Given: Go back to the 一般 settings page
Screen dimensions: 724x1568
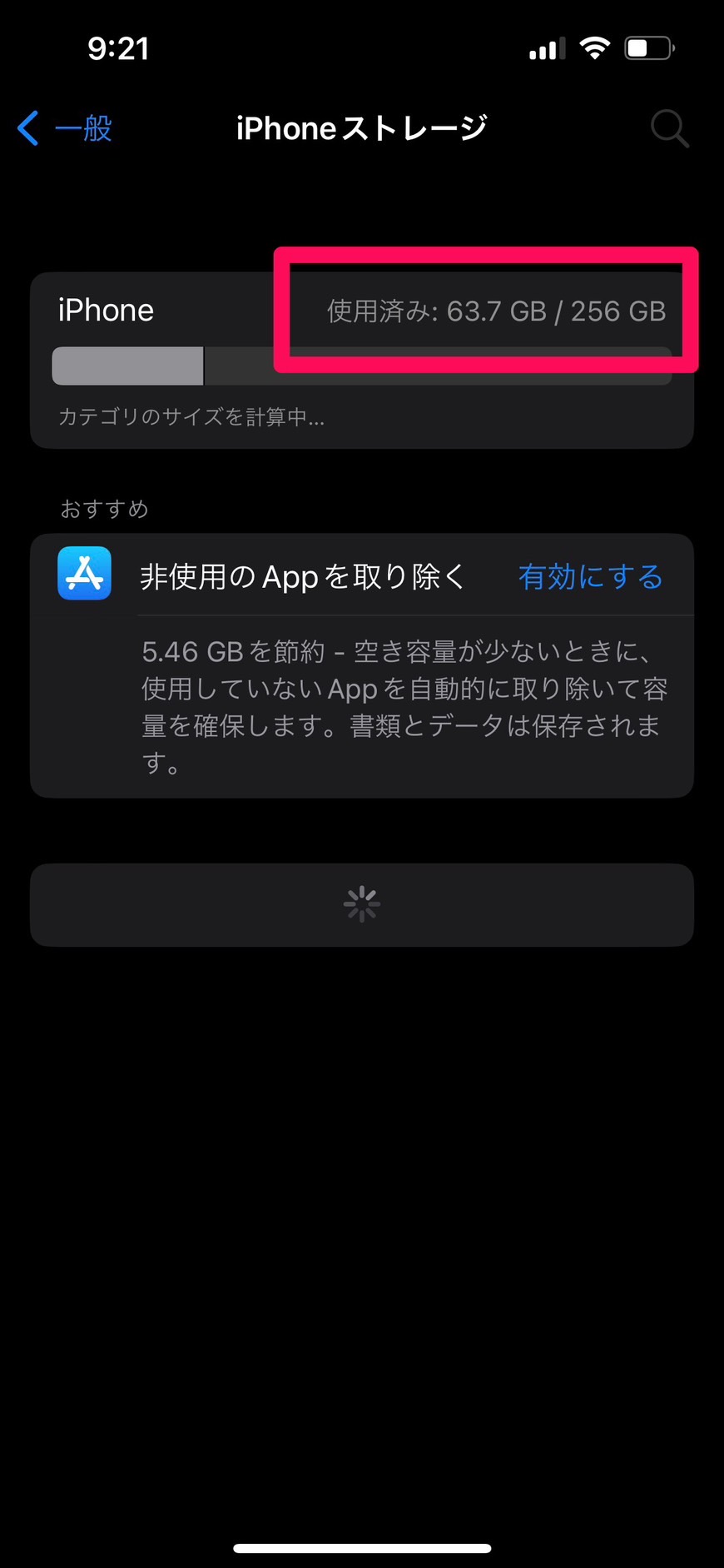Looking at the screenshot, I should pyautogui.click(x=65, y=128).
